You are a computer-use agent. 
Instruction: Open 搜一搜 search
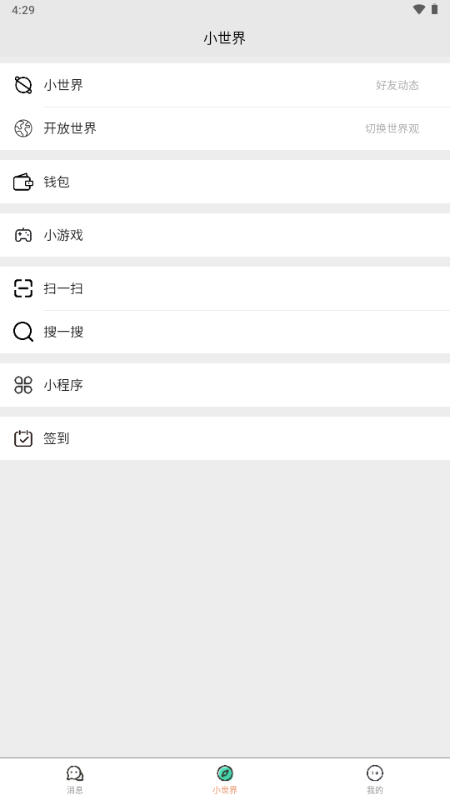point(225,332)
